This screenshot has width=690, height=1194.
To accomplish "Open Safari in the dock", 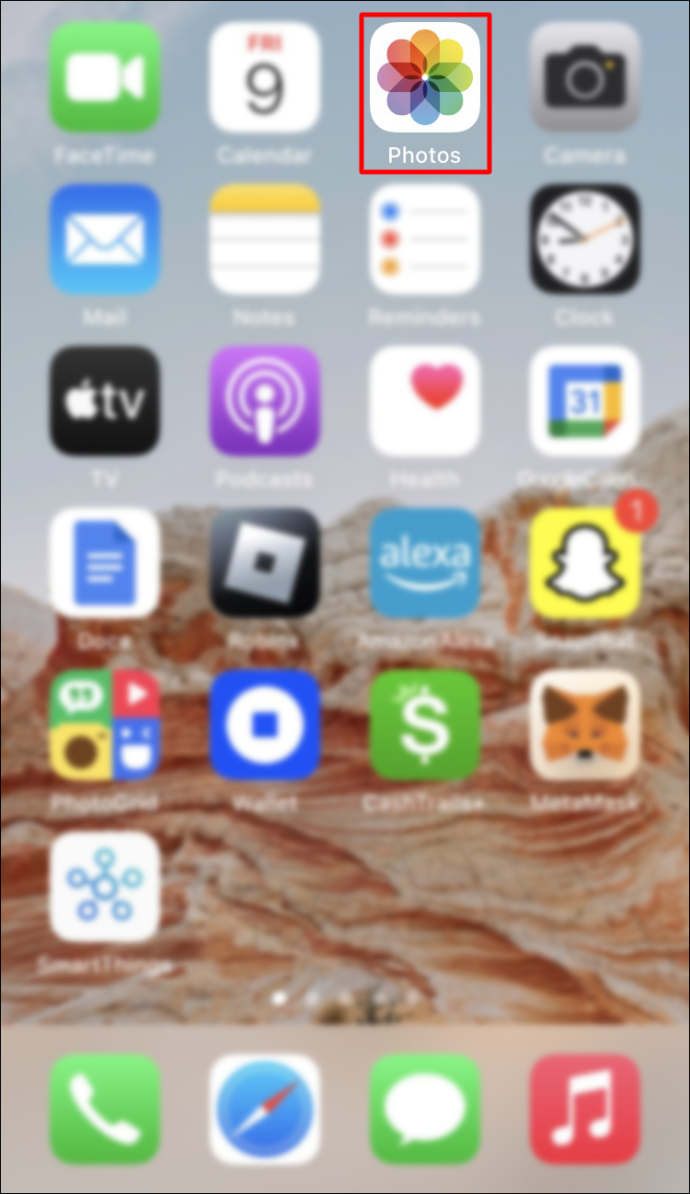I will [264, 1109].
